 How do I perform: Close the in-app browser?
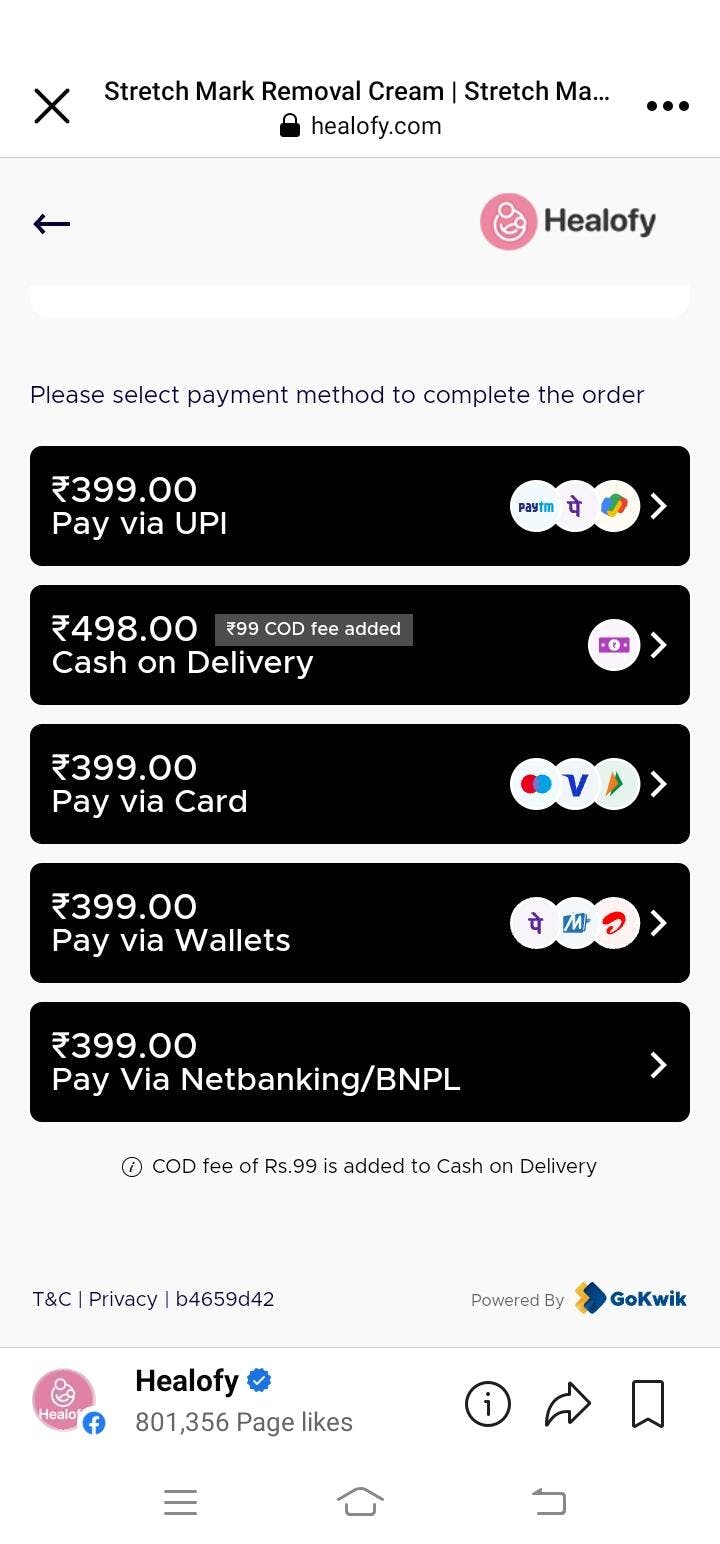[x=52, y=106]
